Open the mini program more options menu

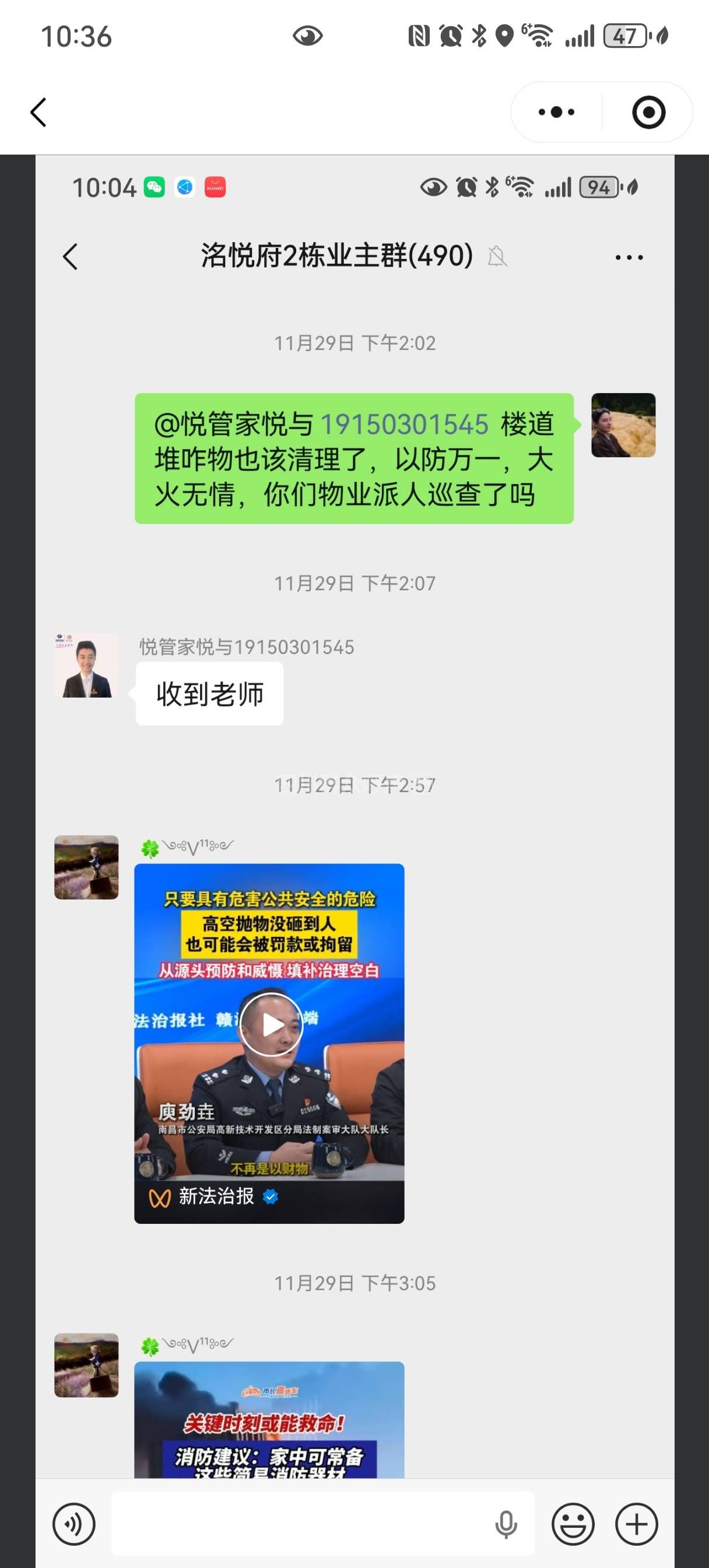coord(556,113)
